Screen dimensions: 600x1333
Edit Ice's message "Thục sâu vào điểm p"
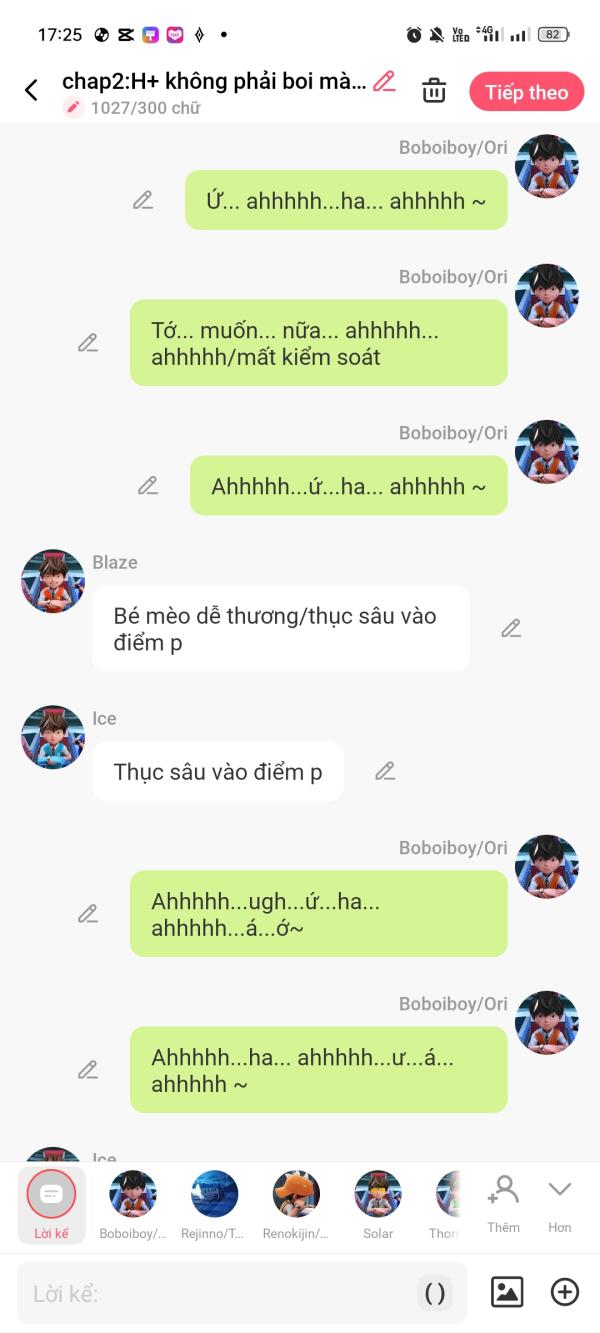coord(385,771)
